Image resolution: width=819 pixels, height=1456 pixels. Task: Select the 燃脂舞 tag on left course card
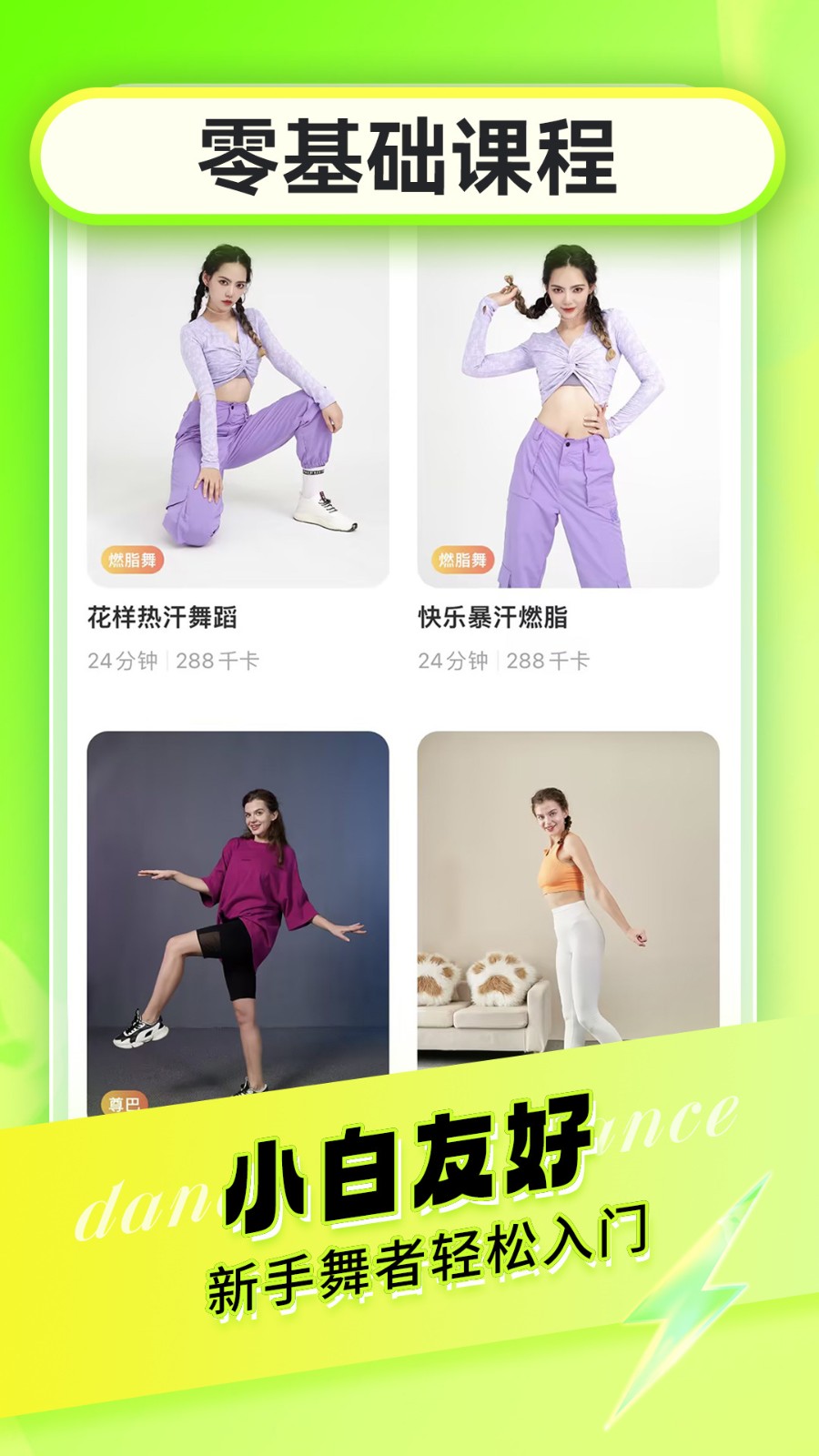(x=132, y=561)
